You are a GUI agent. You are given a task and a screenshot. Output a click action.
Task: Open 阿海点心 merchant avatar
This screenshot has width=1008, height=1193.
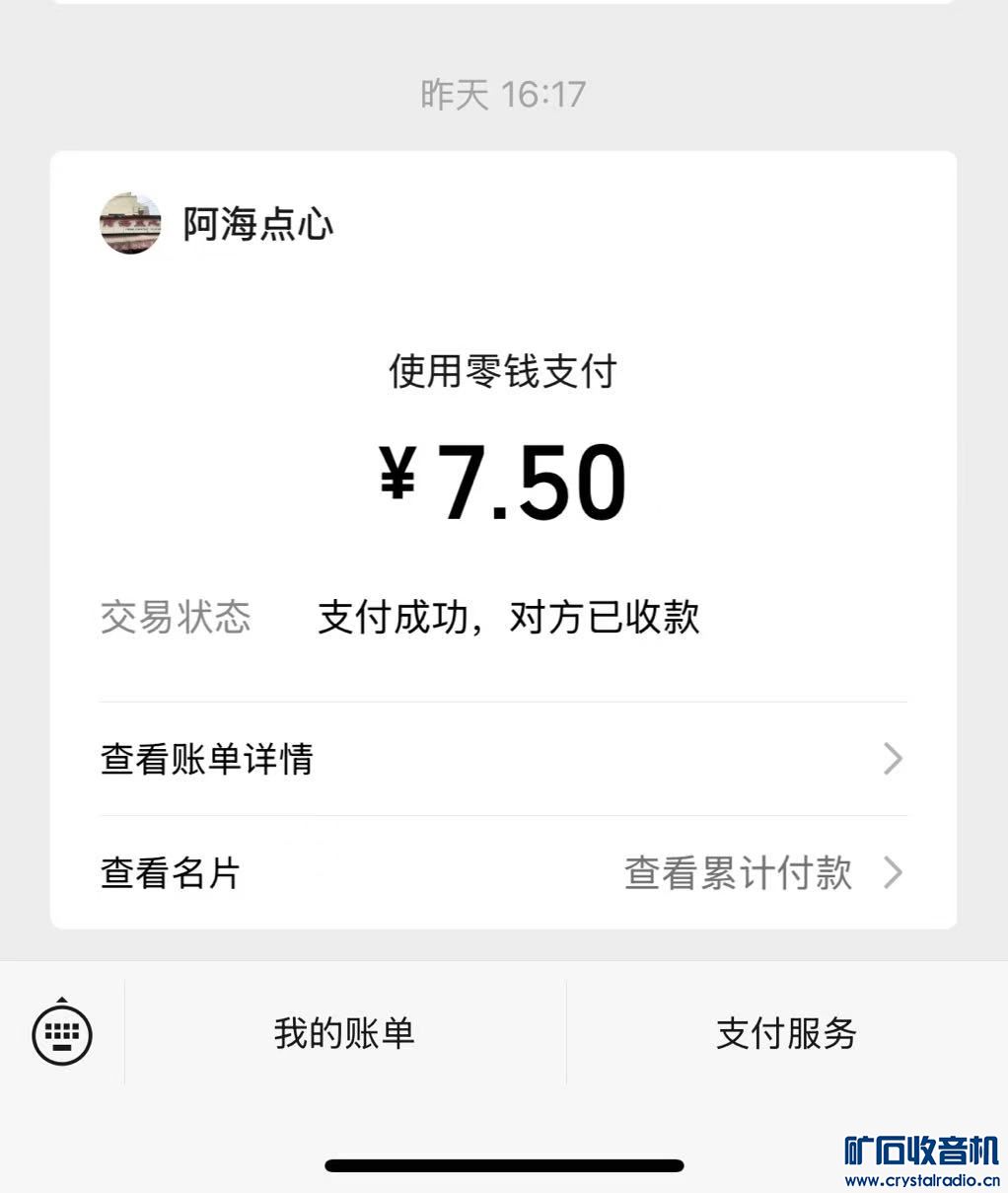[x=130, y=224]
